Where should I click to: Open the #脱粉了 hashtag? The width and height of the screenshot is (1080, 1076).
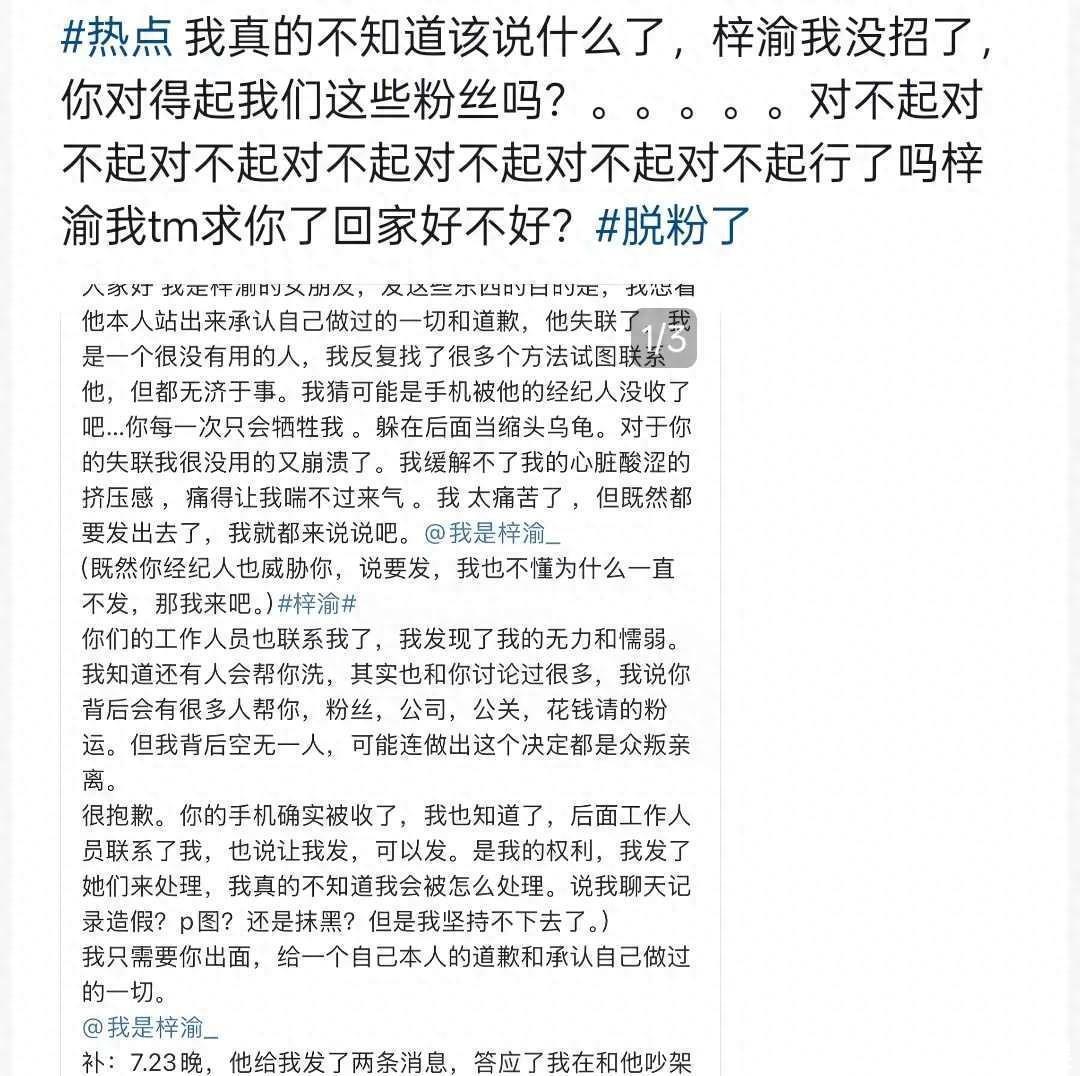click(672, 225)
